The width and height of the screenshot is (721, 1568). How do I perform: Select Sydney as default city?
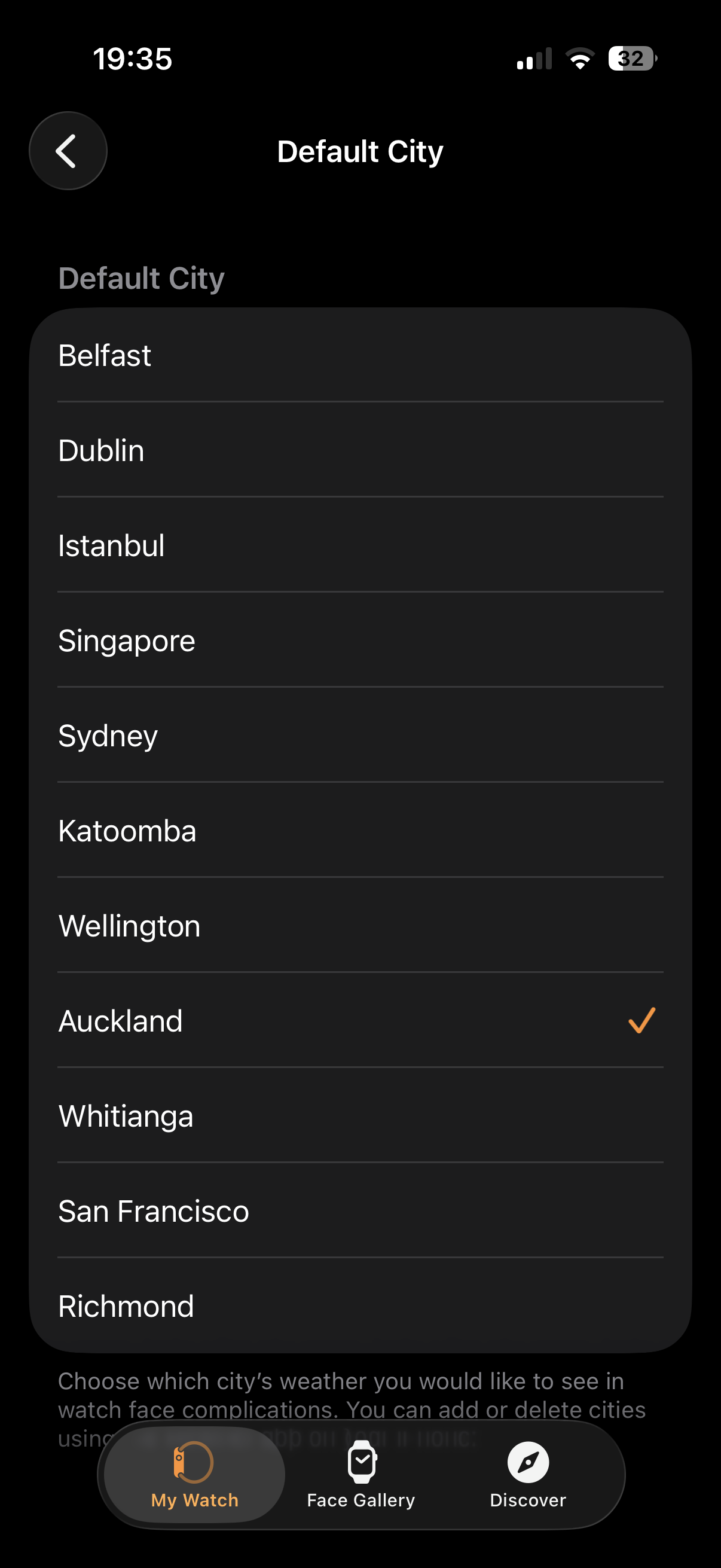[x=359, y=736]
